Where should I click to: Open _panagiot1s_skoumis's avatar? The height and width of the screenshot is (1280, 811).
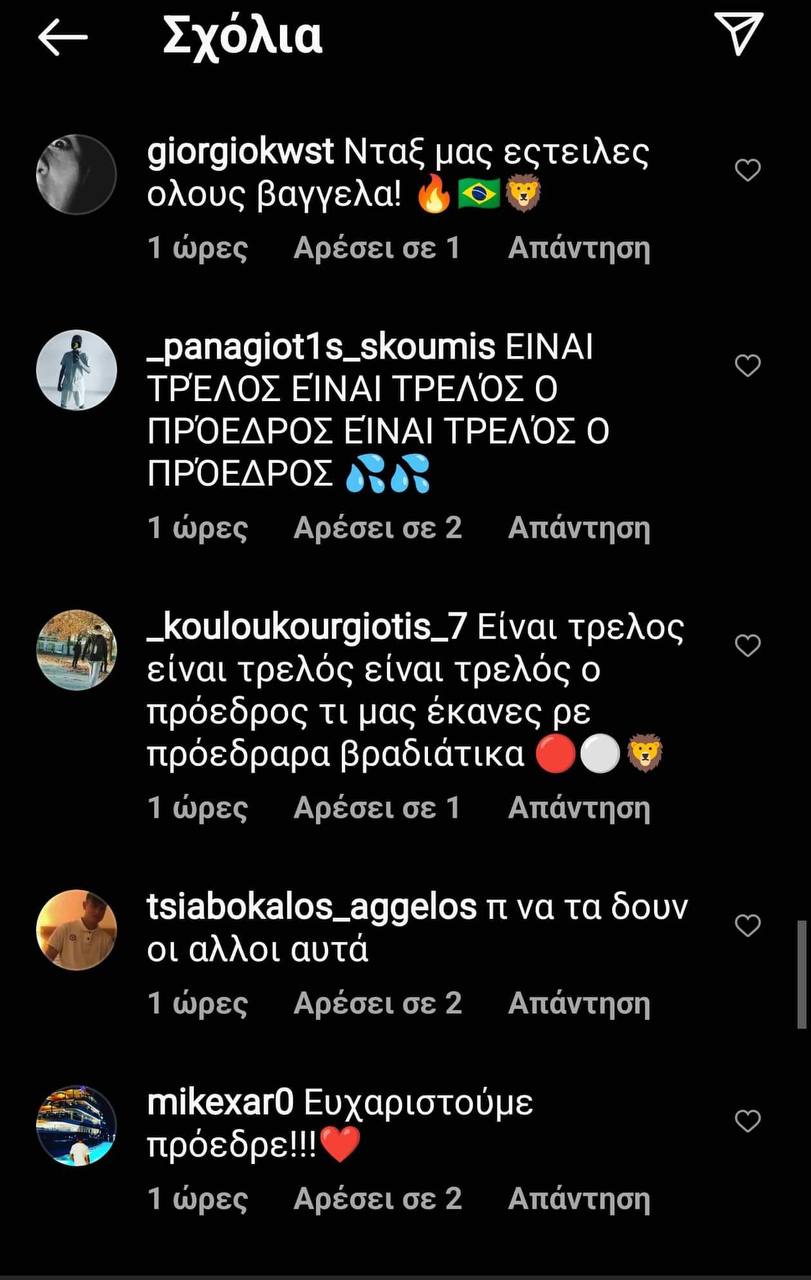(x=77, y=369)
